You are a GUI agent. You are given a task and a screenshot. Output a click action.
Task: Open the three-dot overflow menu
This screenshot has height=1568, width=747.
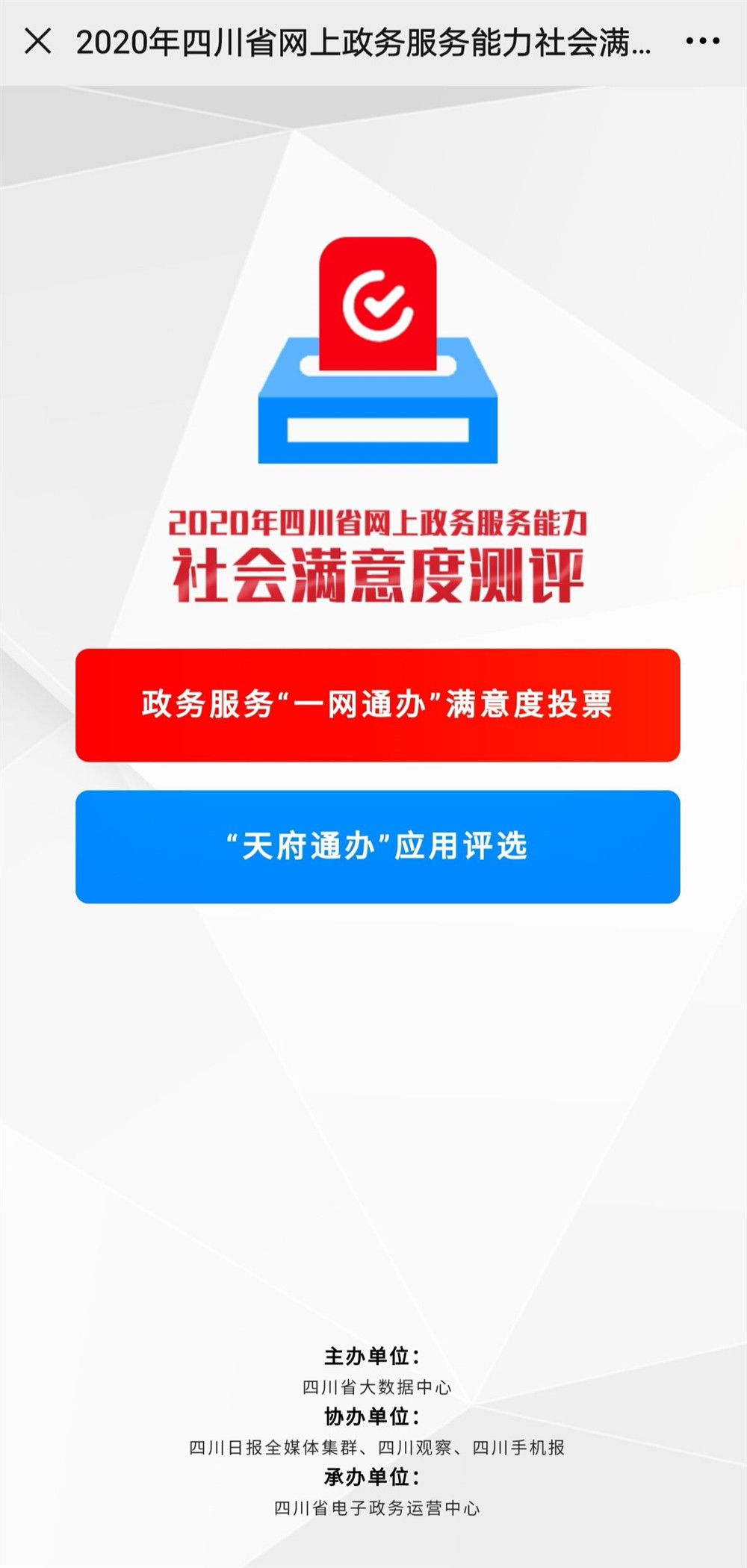click(702, 42)
